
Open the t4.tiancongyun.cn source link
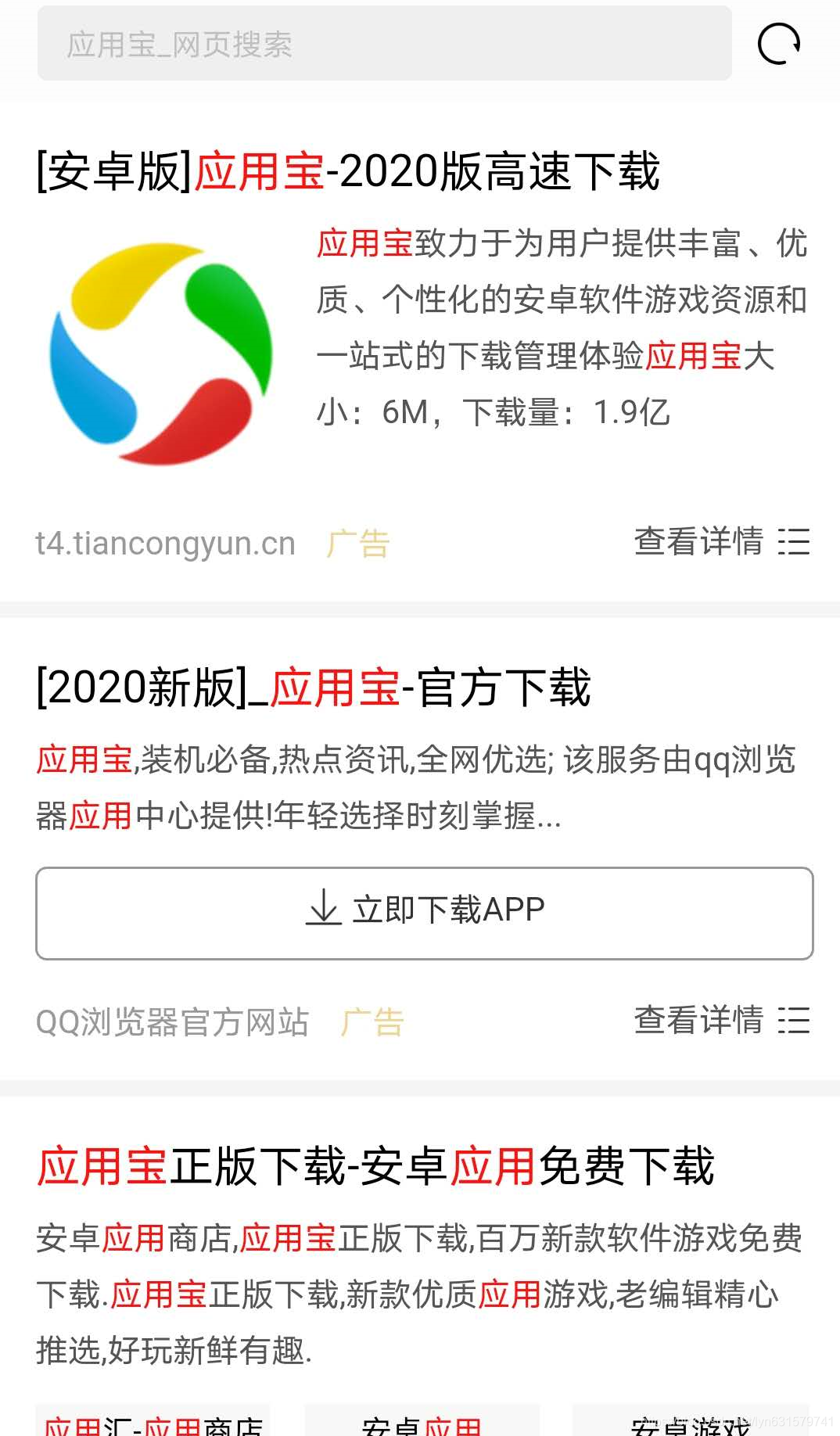[x=166, y=543]
